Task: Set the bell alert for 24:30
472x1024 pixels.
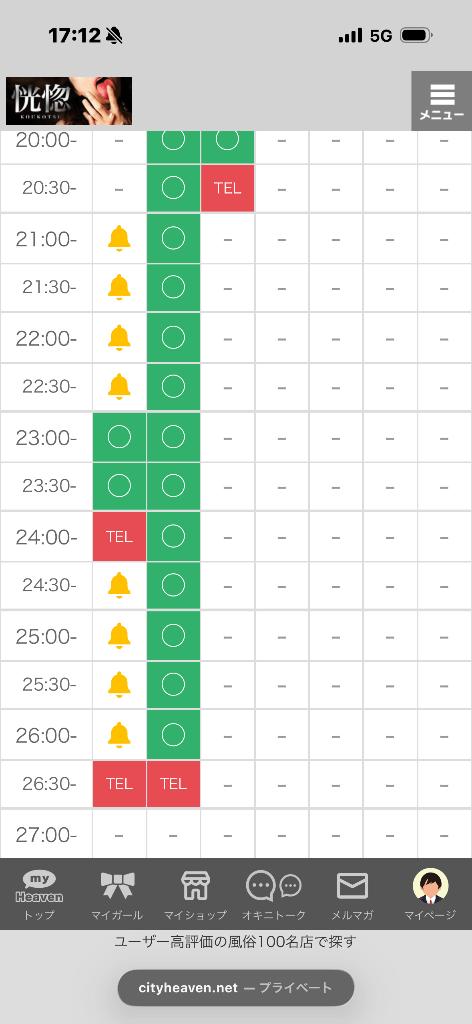Action: pos(119,585)
